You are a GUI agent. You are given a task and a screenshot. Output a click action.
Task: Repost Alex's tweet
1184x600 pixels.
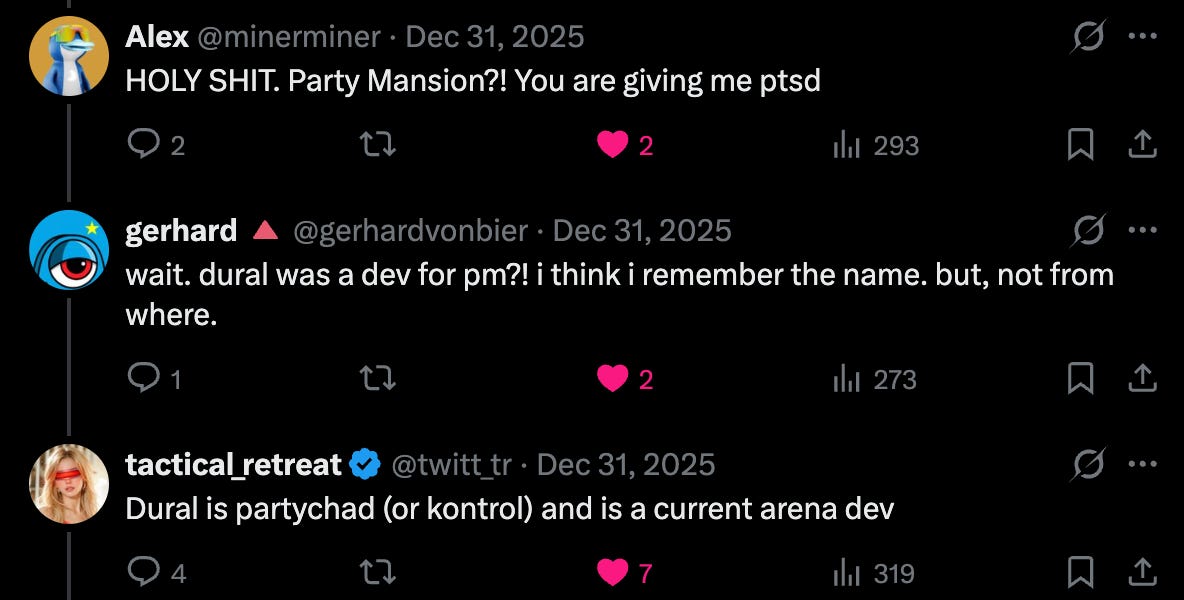click(x=378, y=144)
